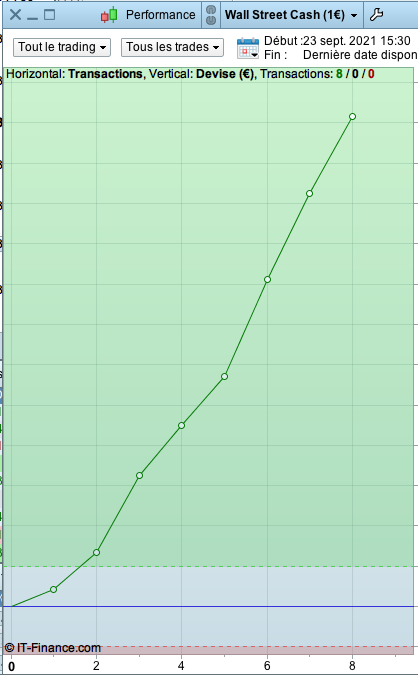Open the Wall Street Cash instrument dropdown
418x675 pixels.
coord(291,15)
